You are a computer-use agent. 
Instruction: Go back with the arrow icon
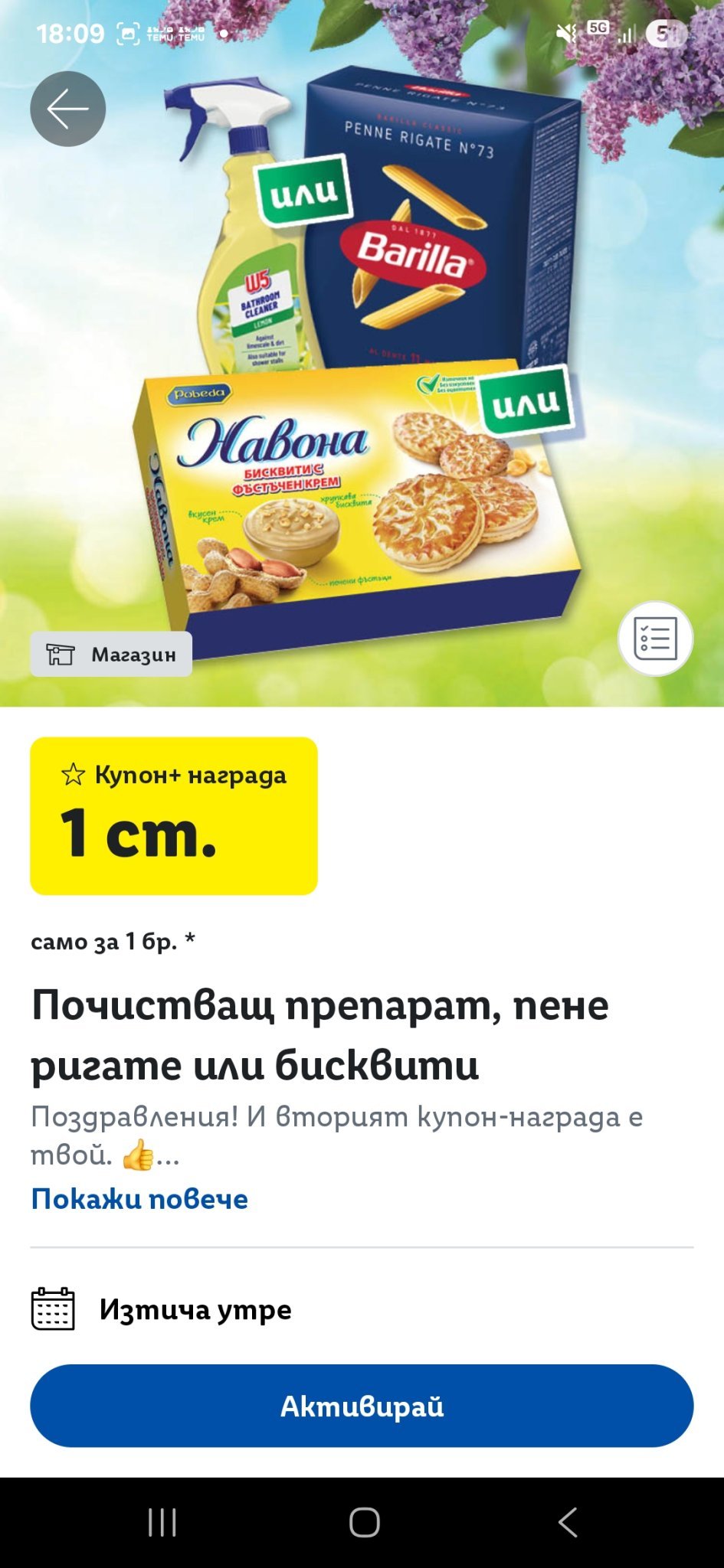(x=67, y=109)
